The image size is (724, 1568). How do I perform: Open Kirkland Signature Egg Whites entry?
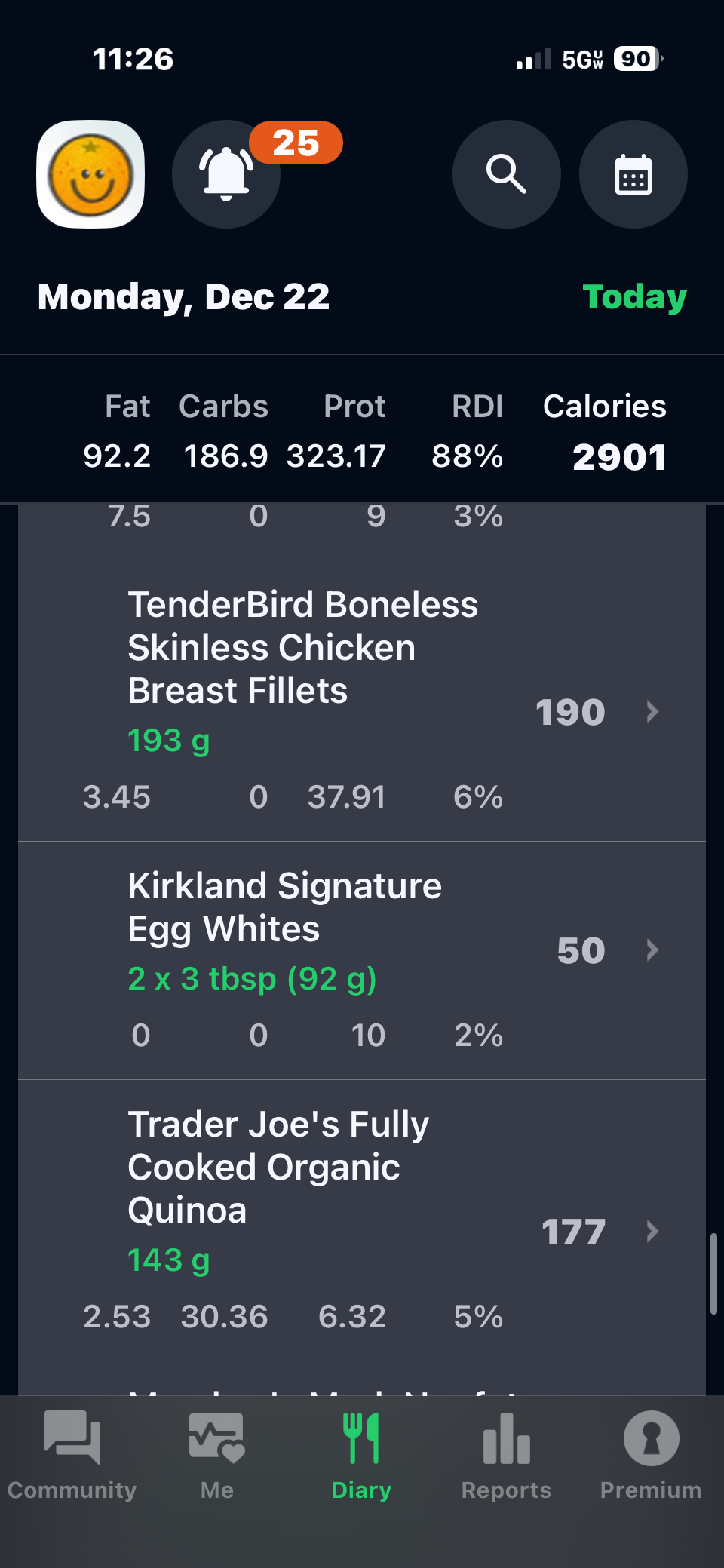pyautogui.click(x=362, y=959)
